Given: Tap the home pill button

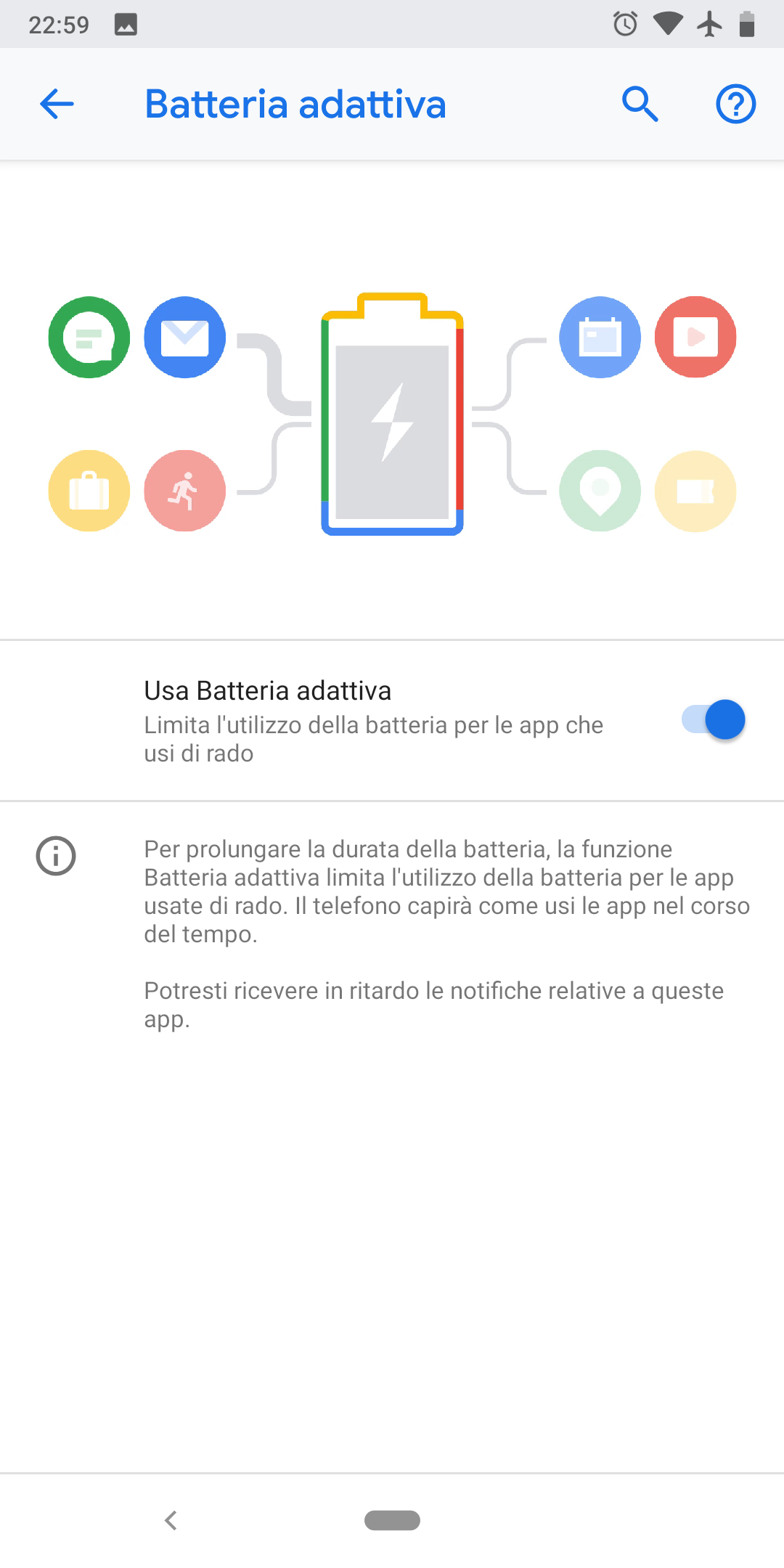Looking at the screenshot, I should [392, 1520].
